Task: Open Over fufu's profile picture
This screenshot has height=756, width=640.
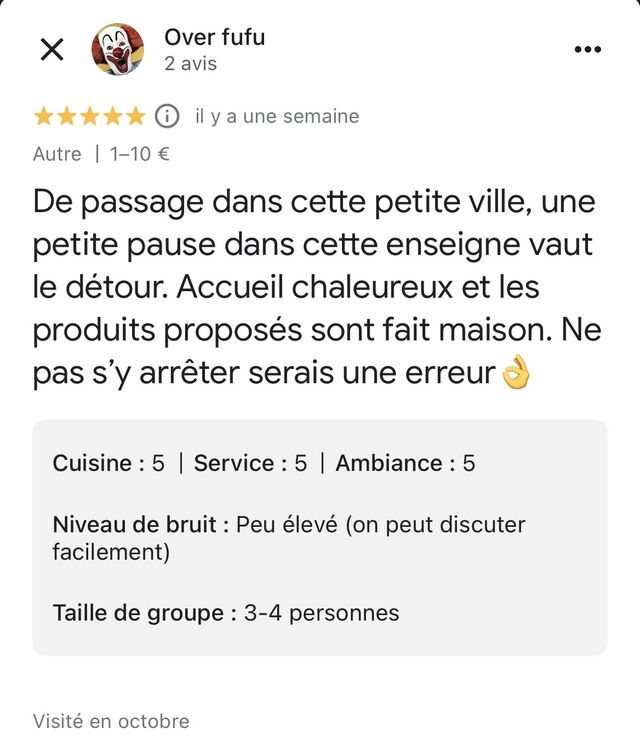Action: pos(118,49)
